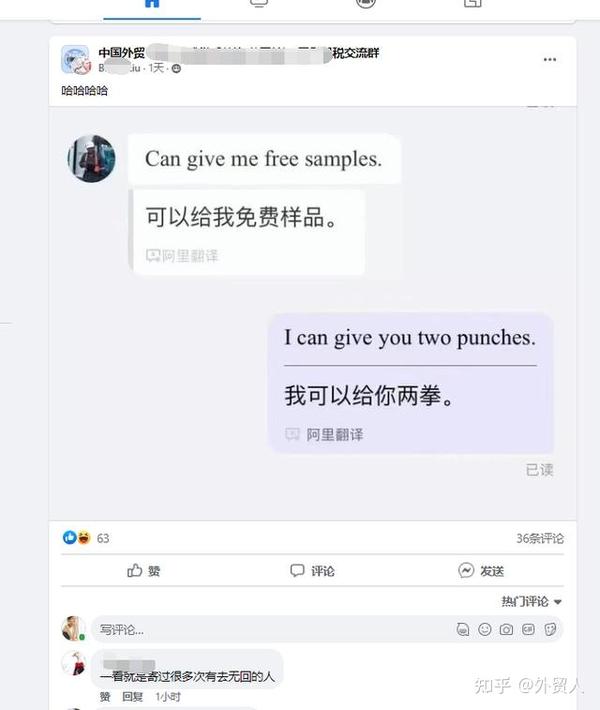Image resolution: width=600 pixels, height=710 pixels.
Task: Expand the 热门评论 sort dropdown
Action: pyautogui.click(x=531, y=601)
